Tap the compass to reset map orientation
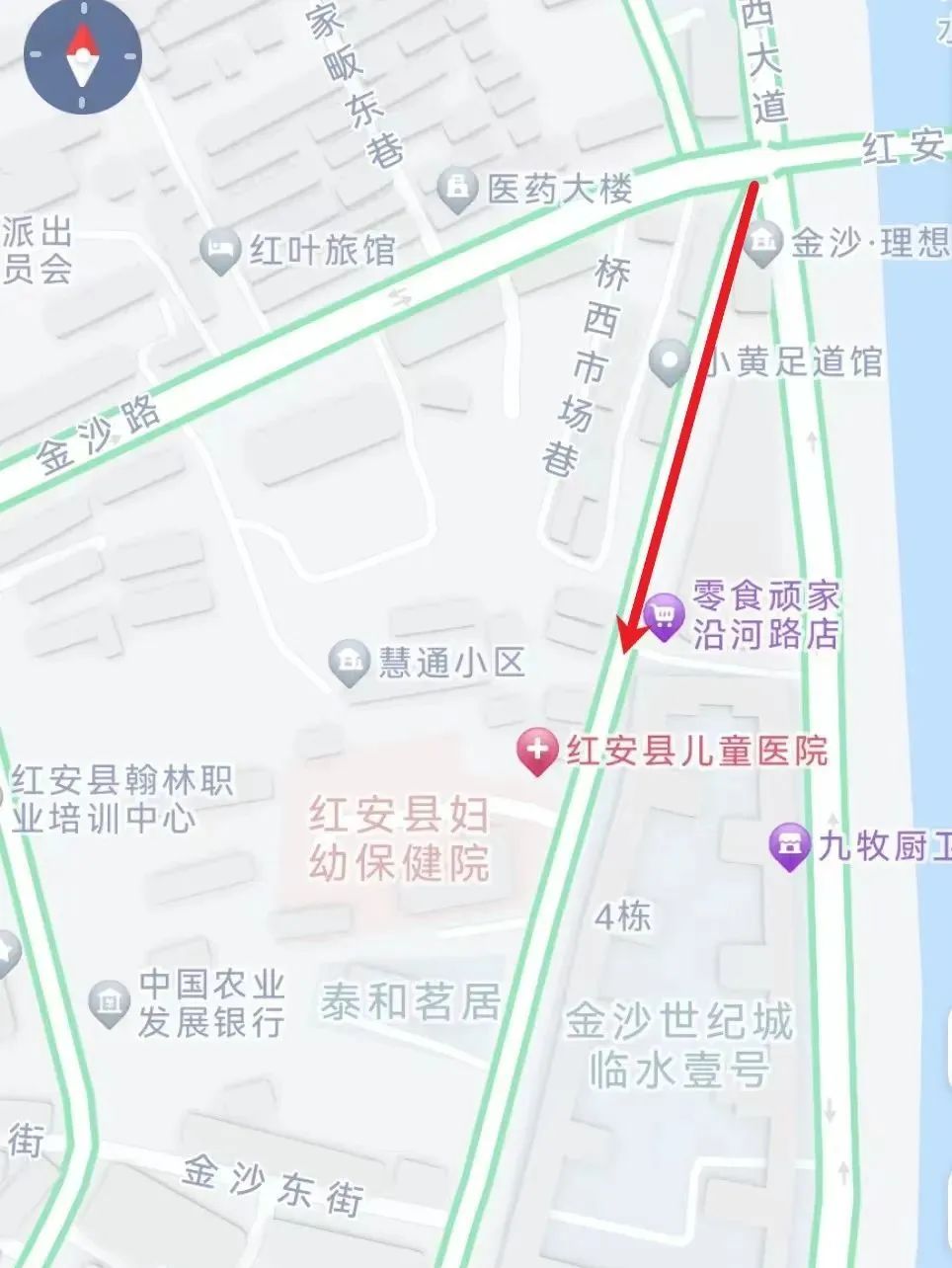952x1268 pixels. [x=83, y=56]
